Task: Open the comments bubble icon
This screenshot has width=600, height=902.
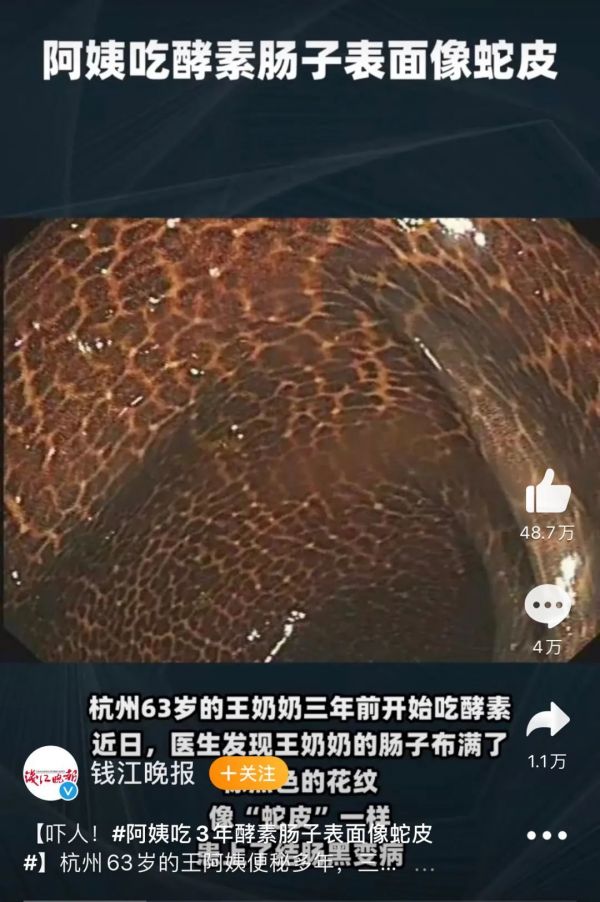Action: [547, 606]
